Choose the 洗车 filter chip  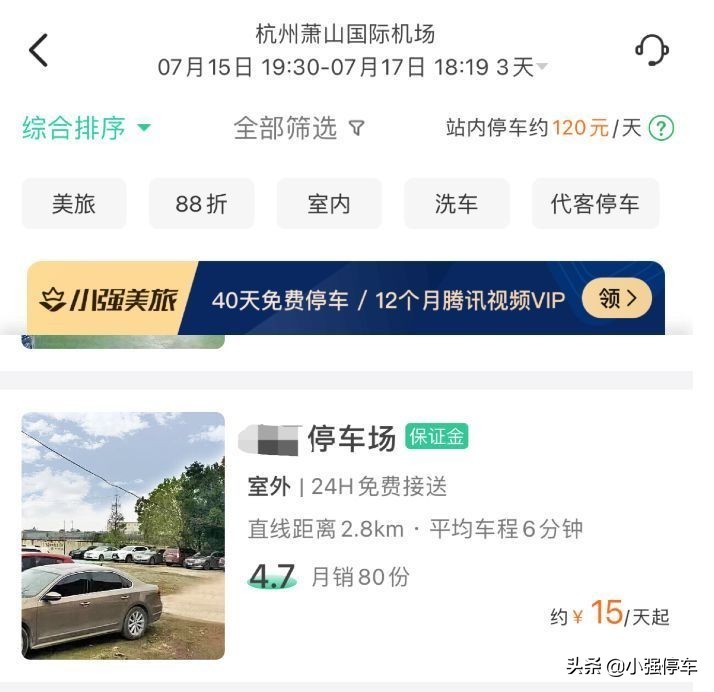456,204
